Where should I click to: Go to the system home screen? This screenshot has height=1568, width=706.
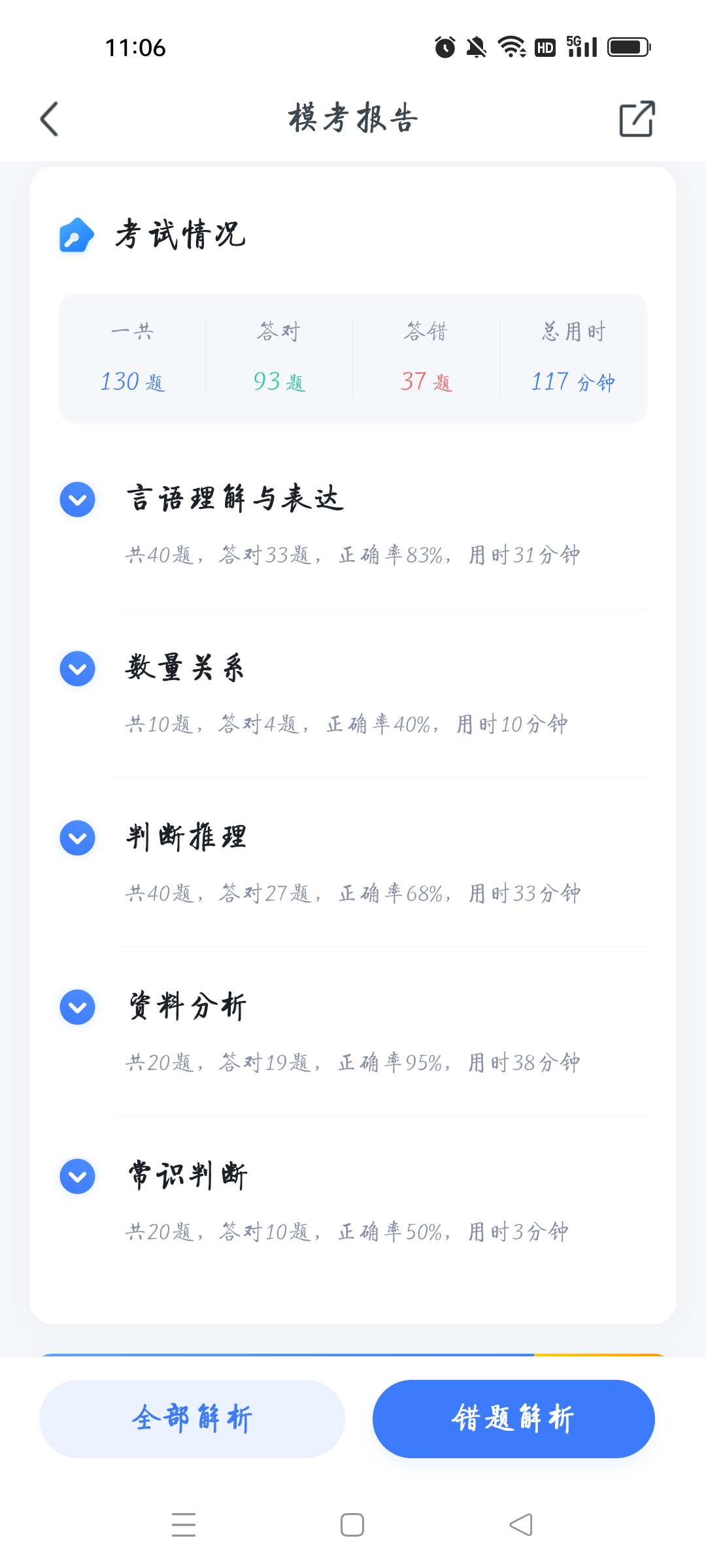click(352, 1525)
